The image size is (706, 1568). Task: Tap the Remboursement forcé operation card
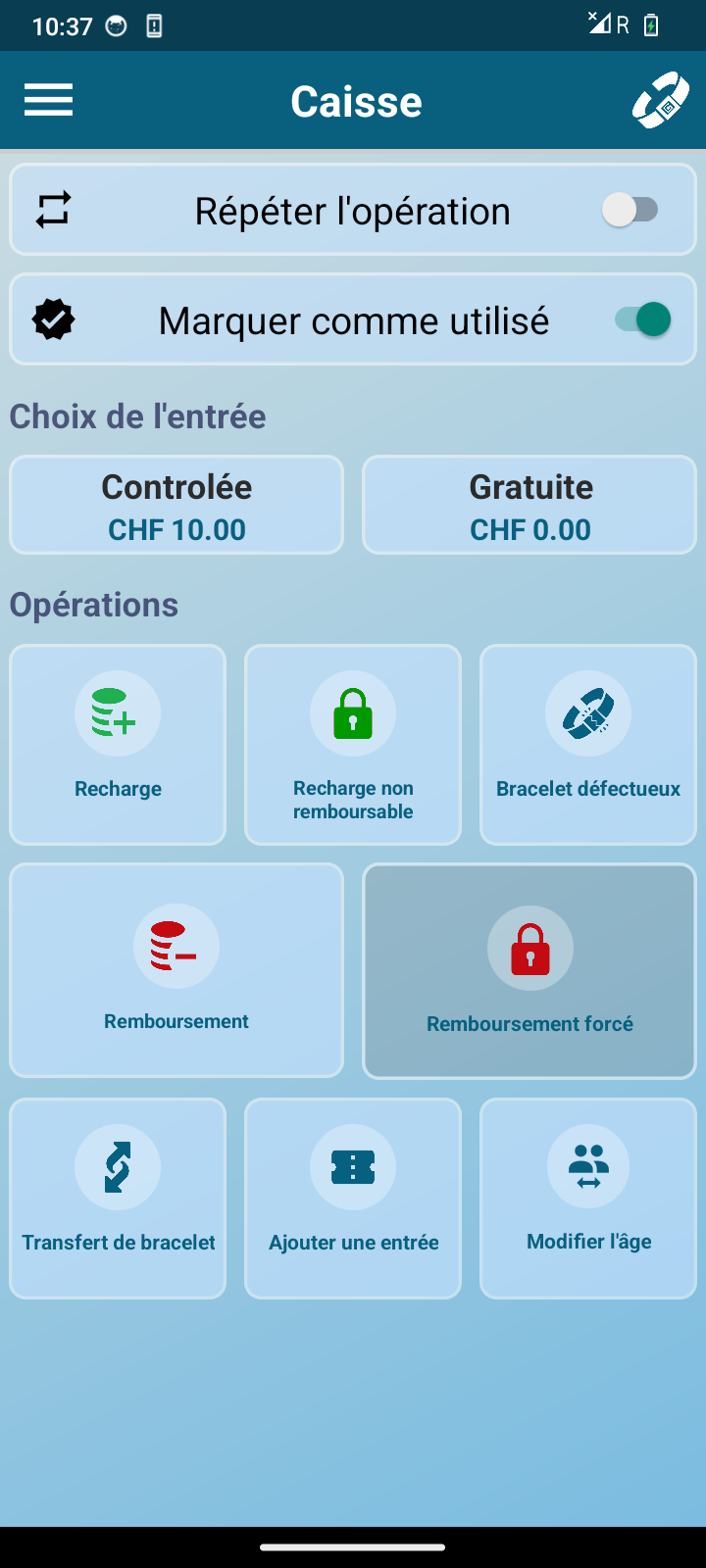[529, 970]
